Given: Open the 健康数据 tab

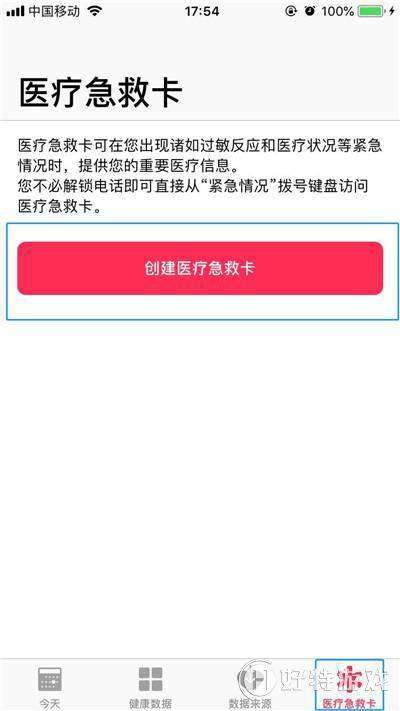Looking at the screenshot, I should pos(150,686).
